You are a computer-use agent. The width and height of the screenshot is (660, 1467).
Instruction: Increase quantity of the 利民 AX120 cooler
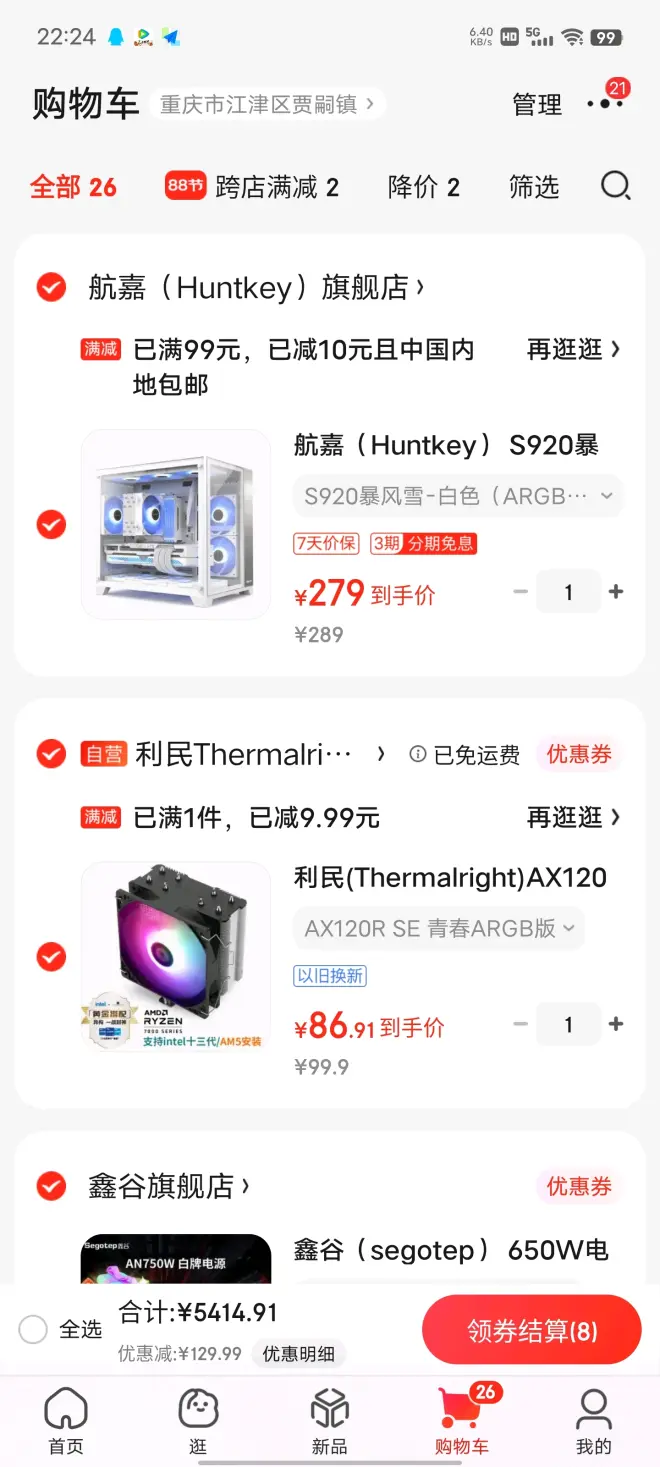[616, 1024]
